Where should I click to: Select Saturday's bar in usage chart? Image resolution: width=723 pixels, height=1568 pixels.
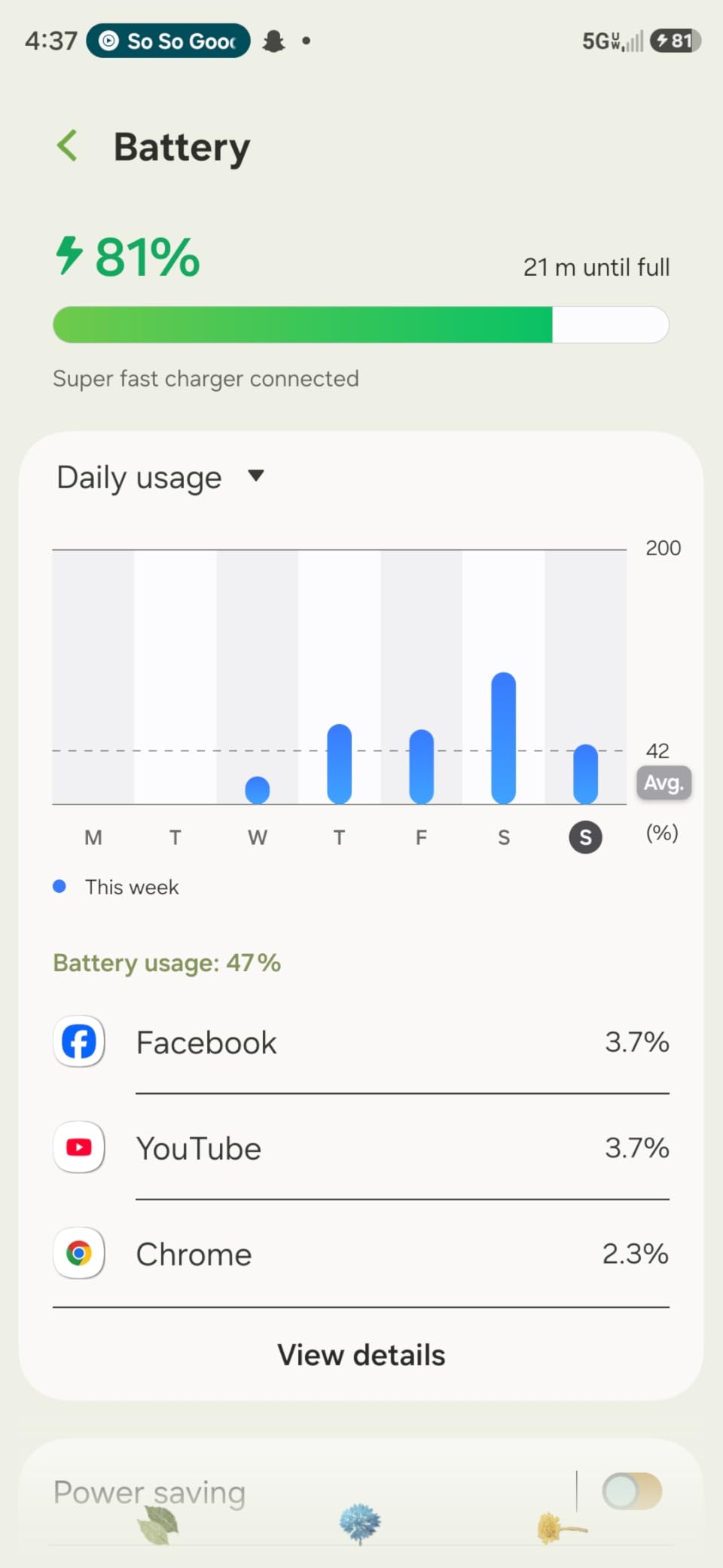click(503, 738)
